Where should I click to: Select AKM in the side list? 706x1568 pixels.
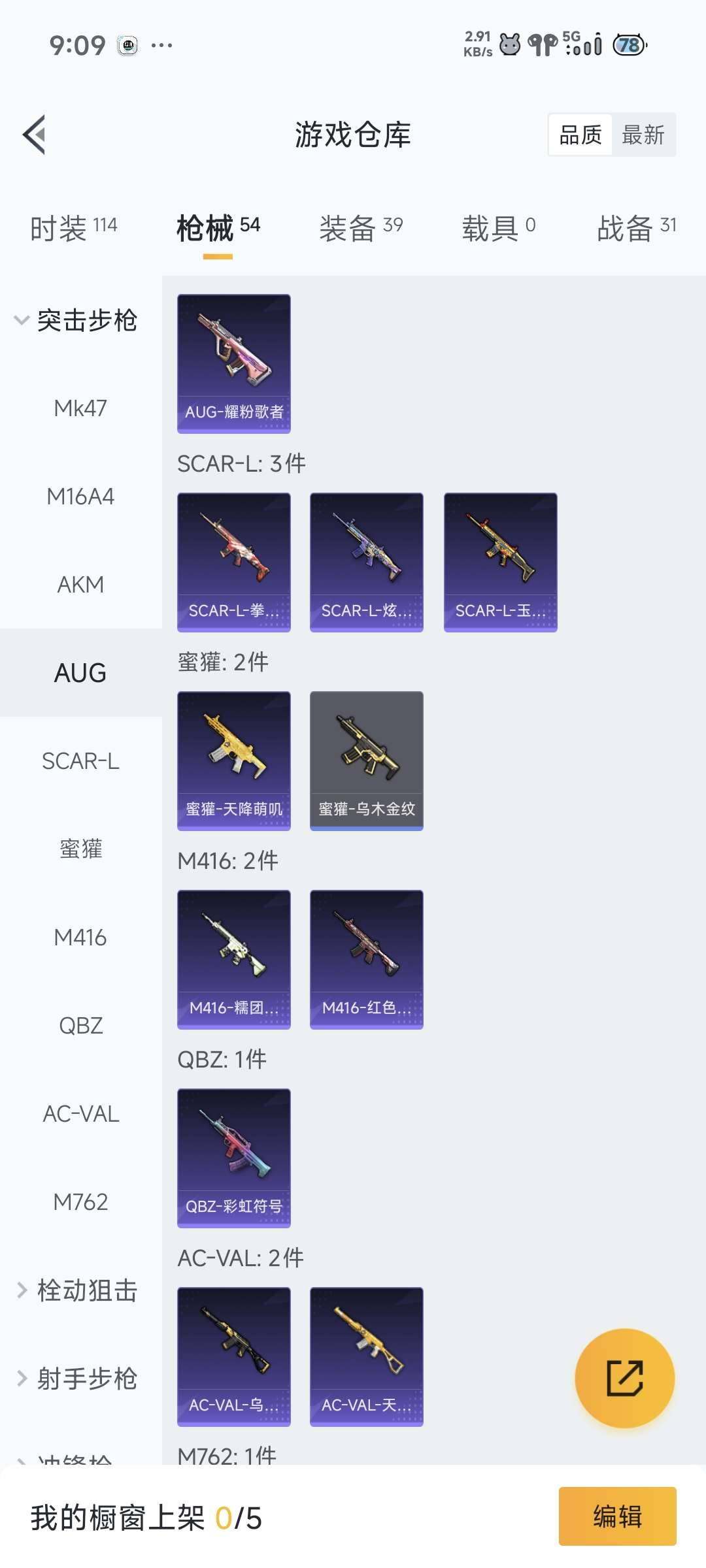tap(80, 585)
